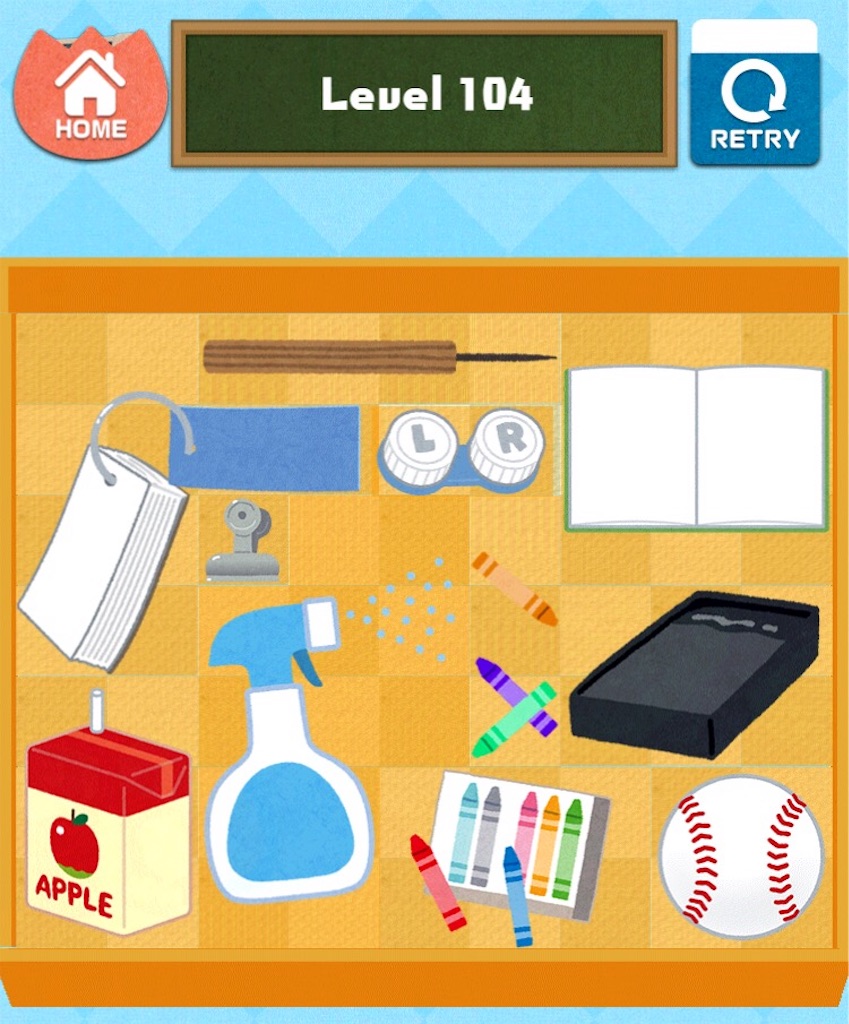849x1024 pixels.
Task: Select the open white notebook
Action: coord(696,447)
